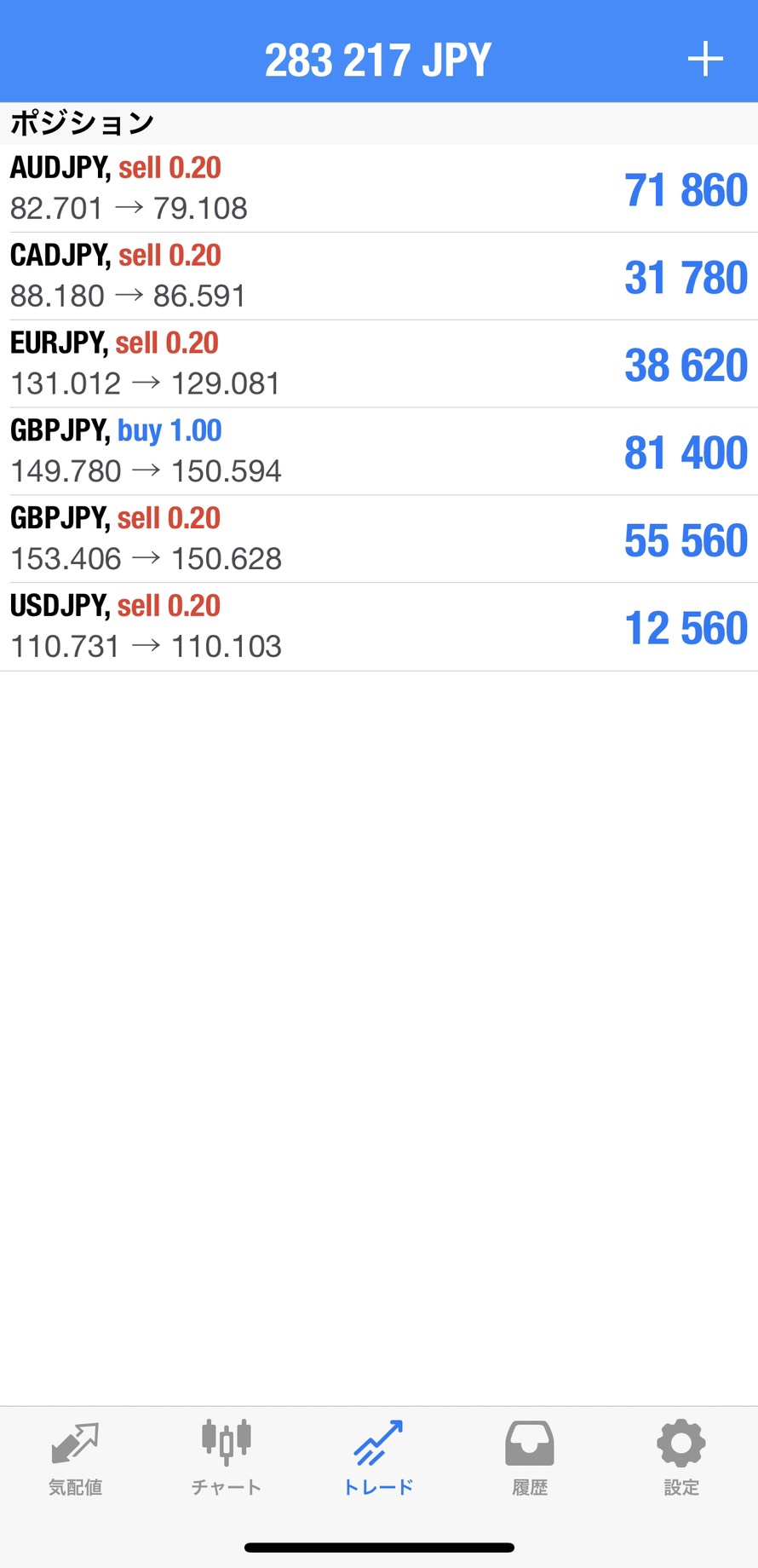The image size is (758, 1568).
Task: Open the 履歴 history tab
Action: [x=530, y=1458]
